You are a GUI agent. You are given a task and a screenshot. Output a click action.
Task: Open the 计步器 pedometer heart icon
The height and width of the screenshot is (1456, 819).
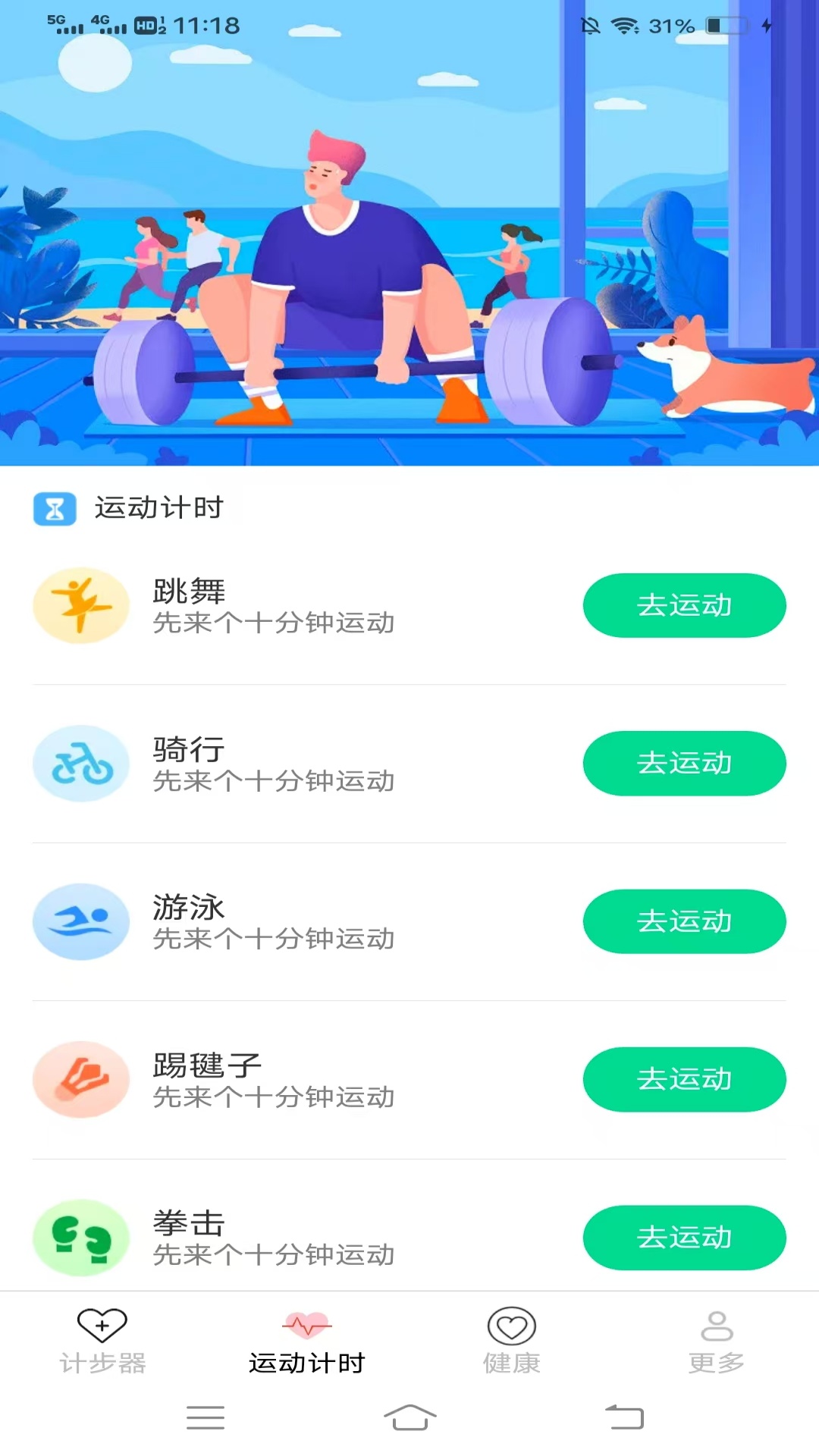(x=102, y=1323)
